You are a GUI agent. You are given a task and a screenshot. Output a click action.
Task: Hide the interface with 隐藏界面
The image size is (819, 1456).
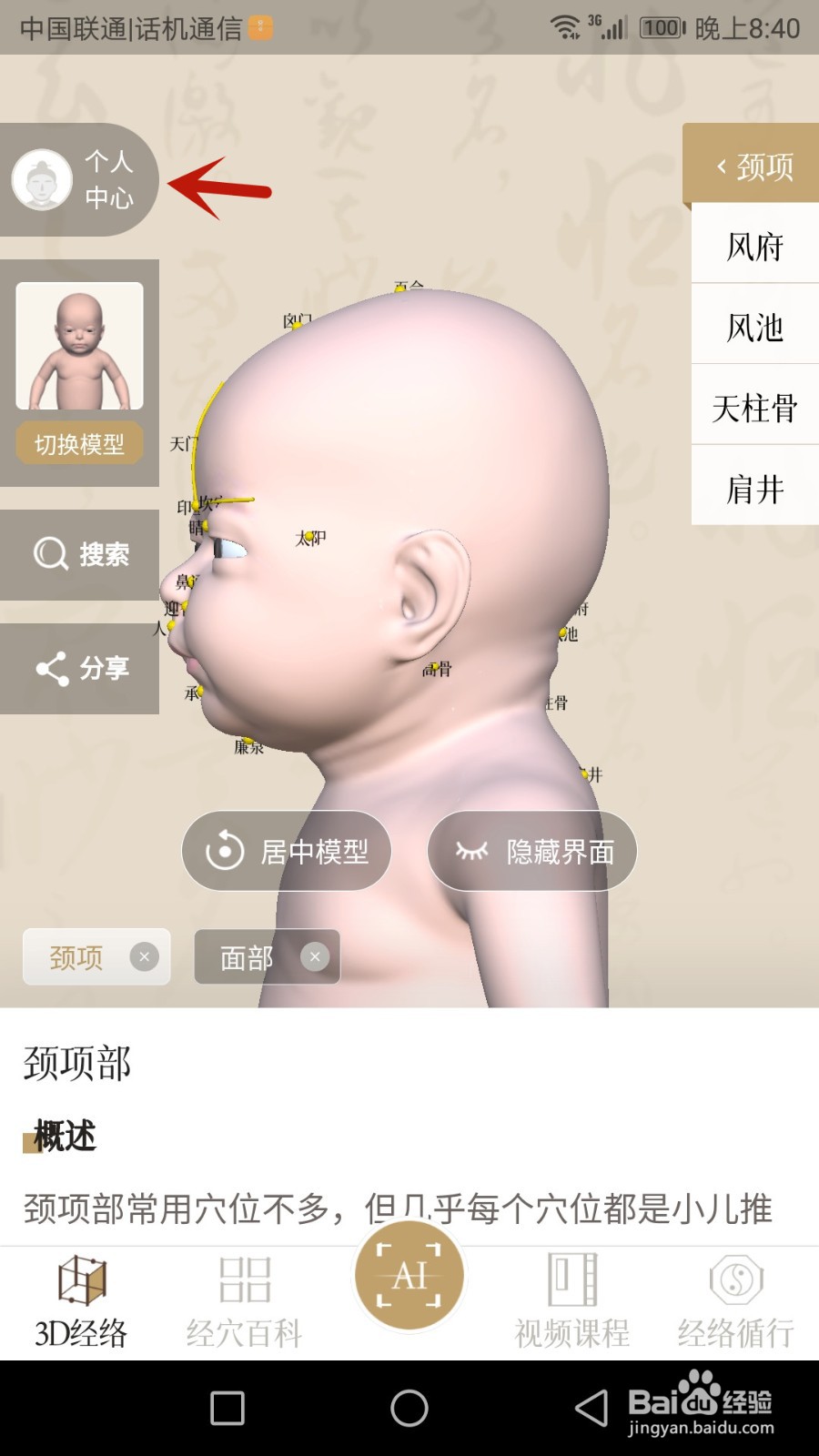point(531,851)
